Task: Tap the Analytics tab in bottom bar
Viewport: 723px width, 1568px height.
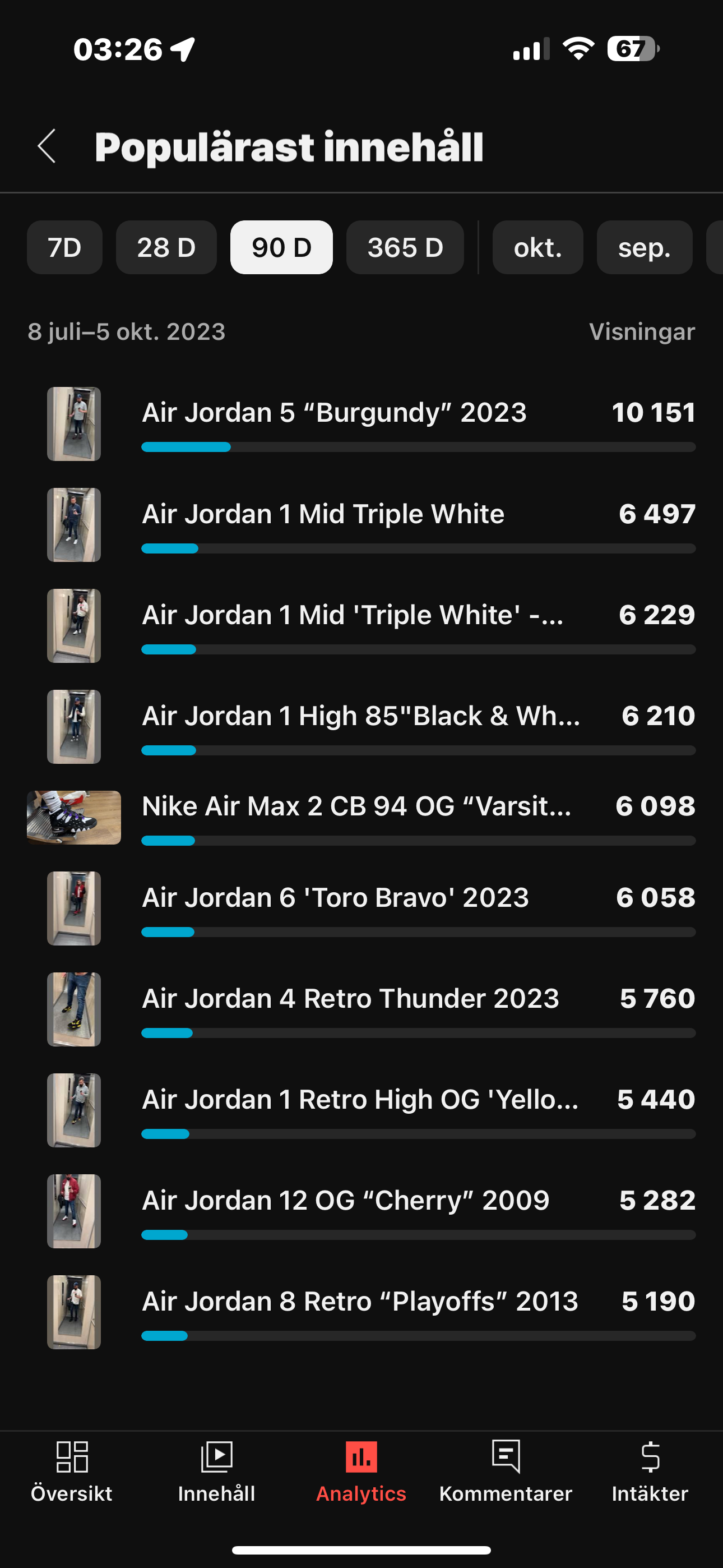Action: point(361,1472)
